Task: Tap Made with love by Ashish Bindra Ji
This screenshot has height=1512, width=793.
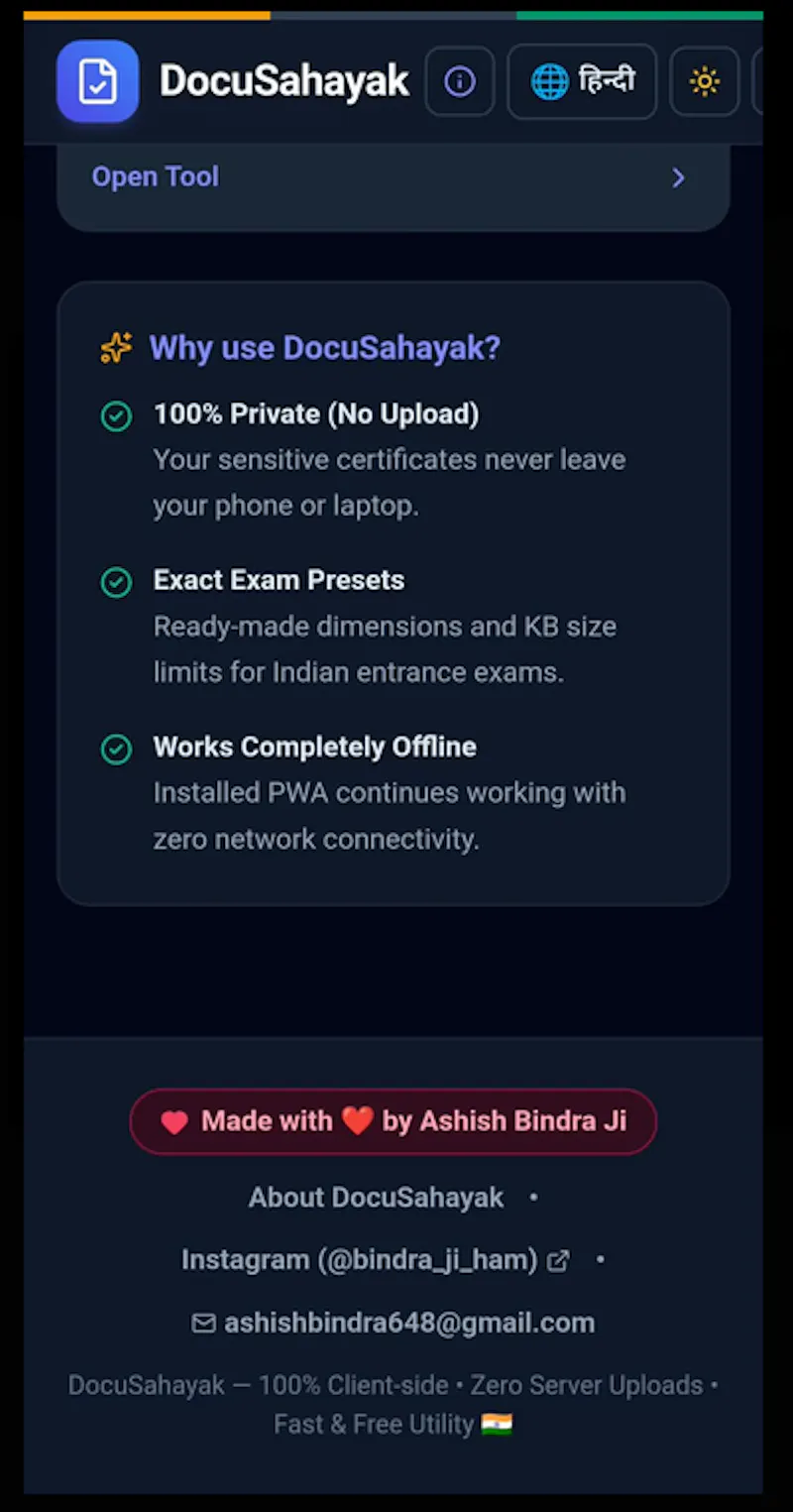Action: pyautogui.click(x=394, y=1121)
